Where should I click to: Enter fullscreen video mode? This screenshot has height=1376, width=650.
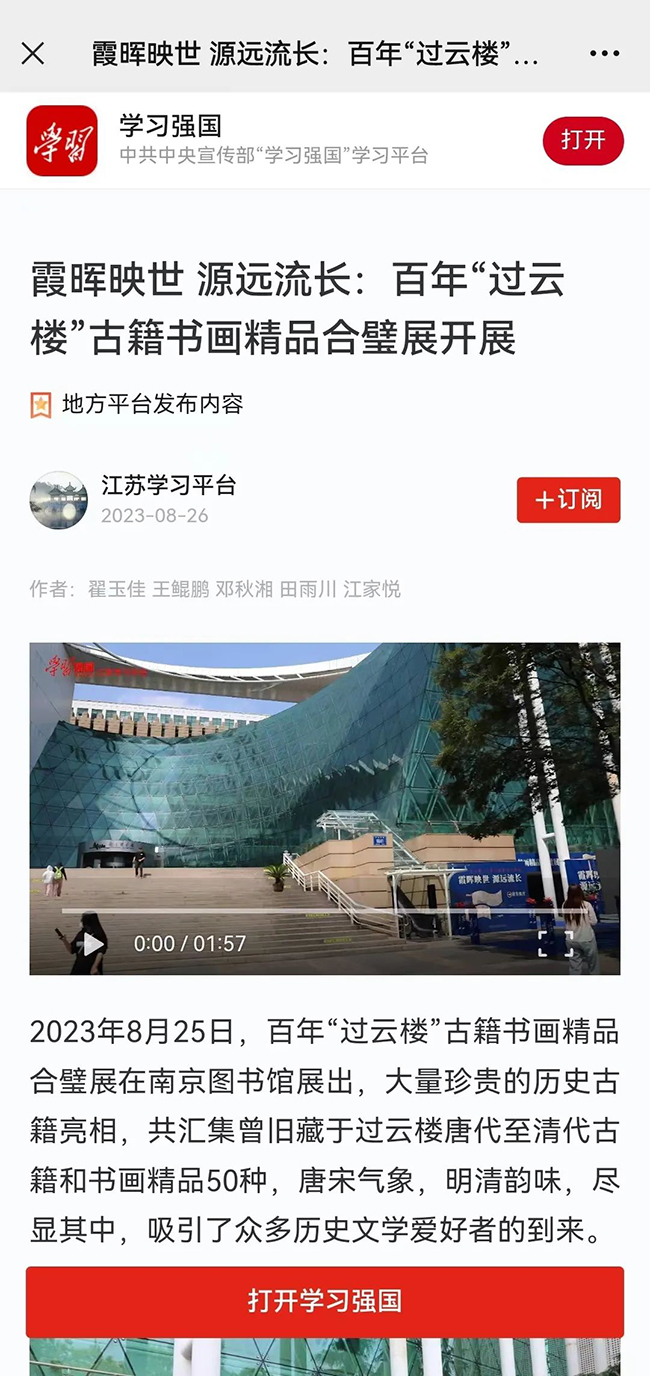coord(556,943)
